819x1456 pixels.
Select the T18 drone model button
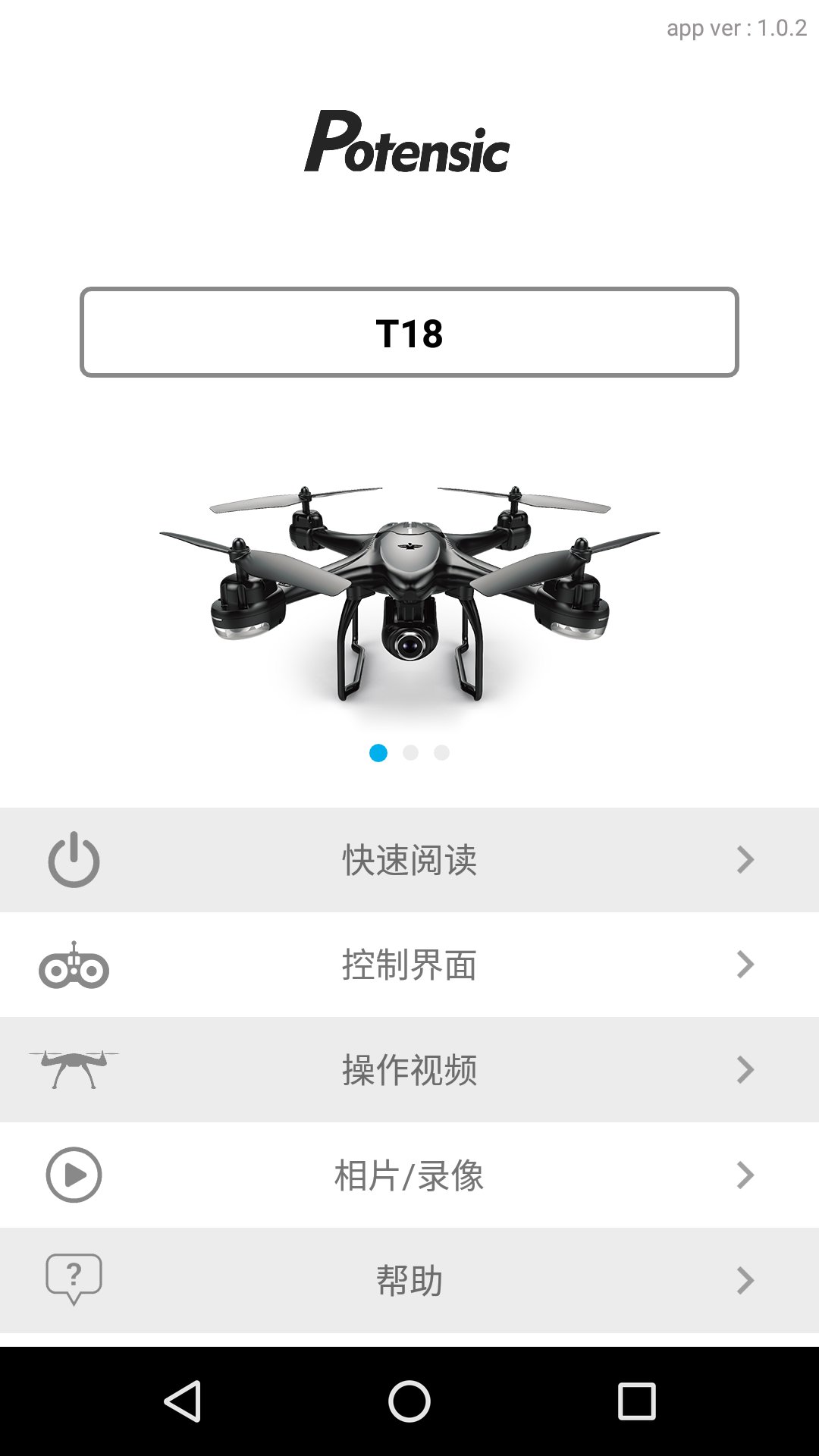click(409, 332)
